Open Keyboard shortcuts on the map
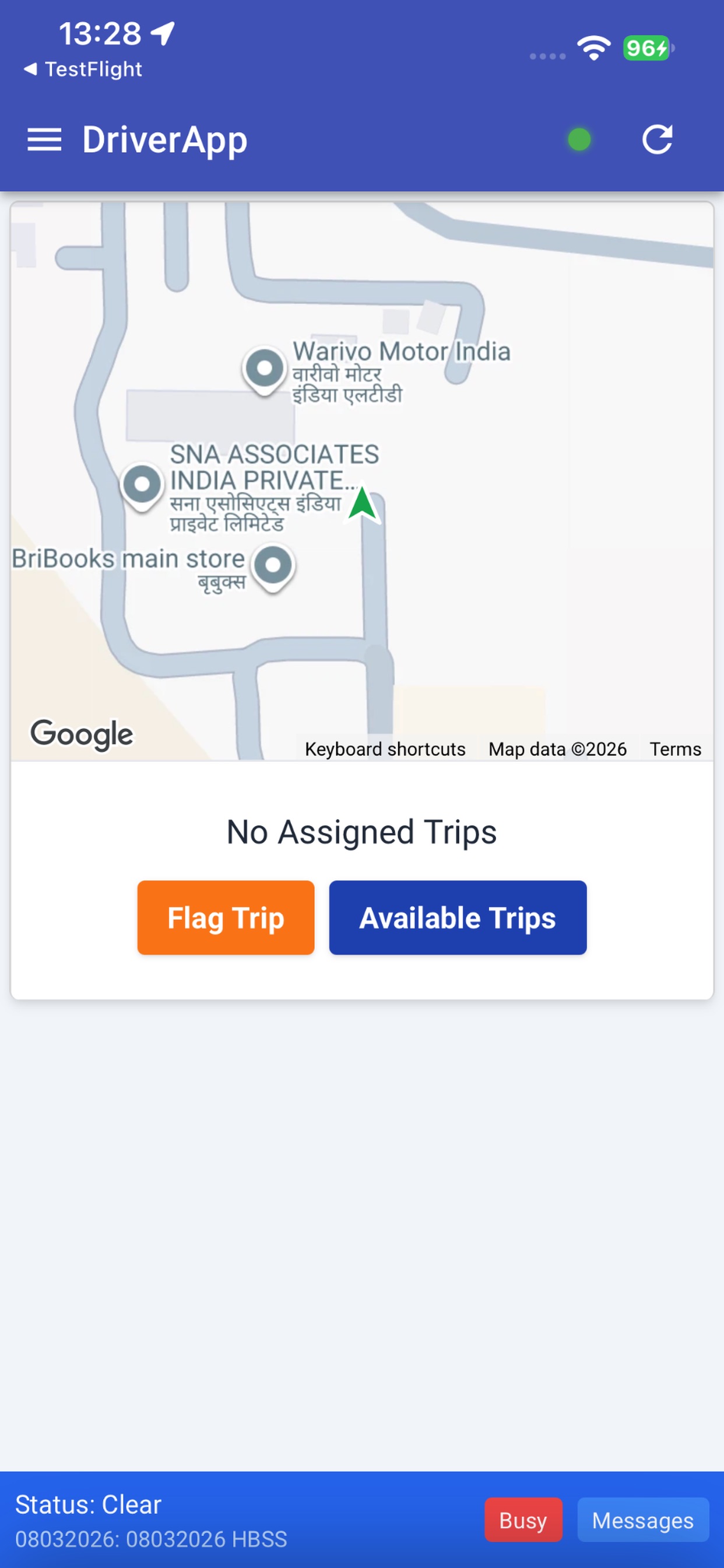This screenshot has height=1568, width=724. [385, 748]
